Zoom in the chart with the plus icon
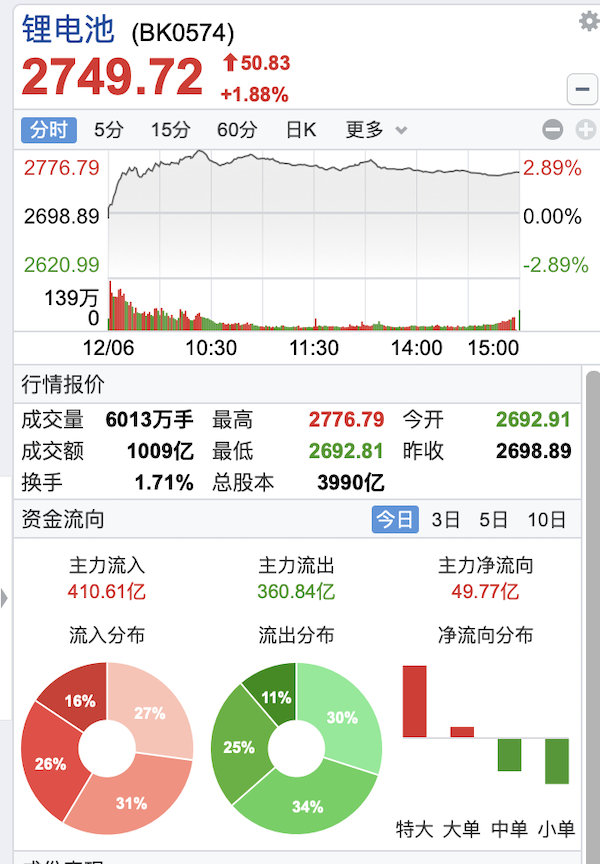 pyautogui.click(x=585, y=130)
